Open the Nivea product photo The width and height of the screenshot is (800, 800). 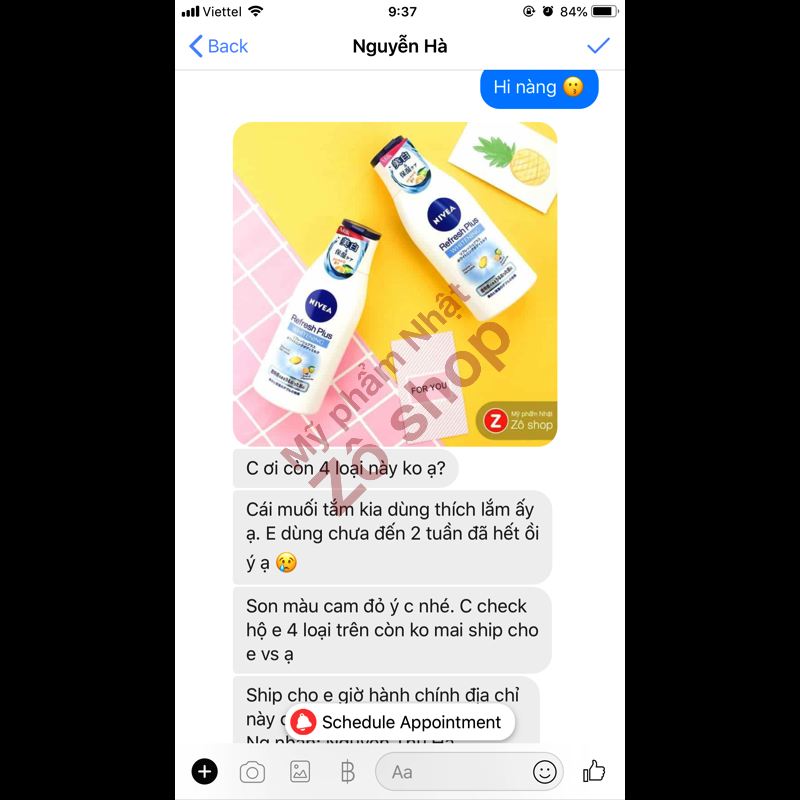coord(395,284)
